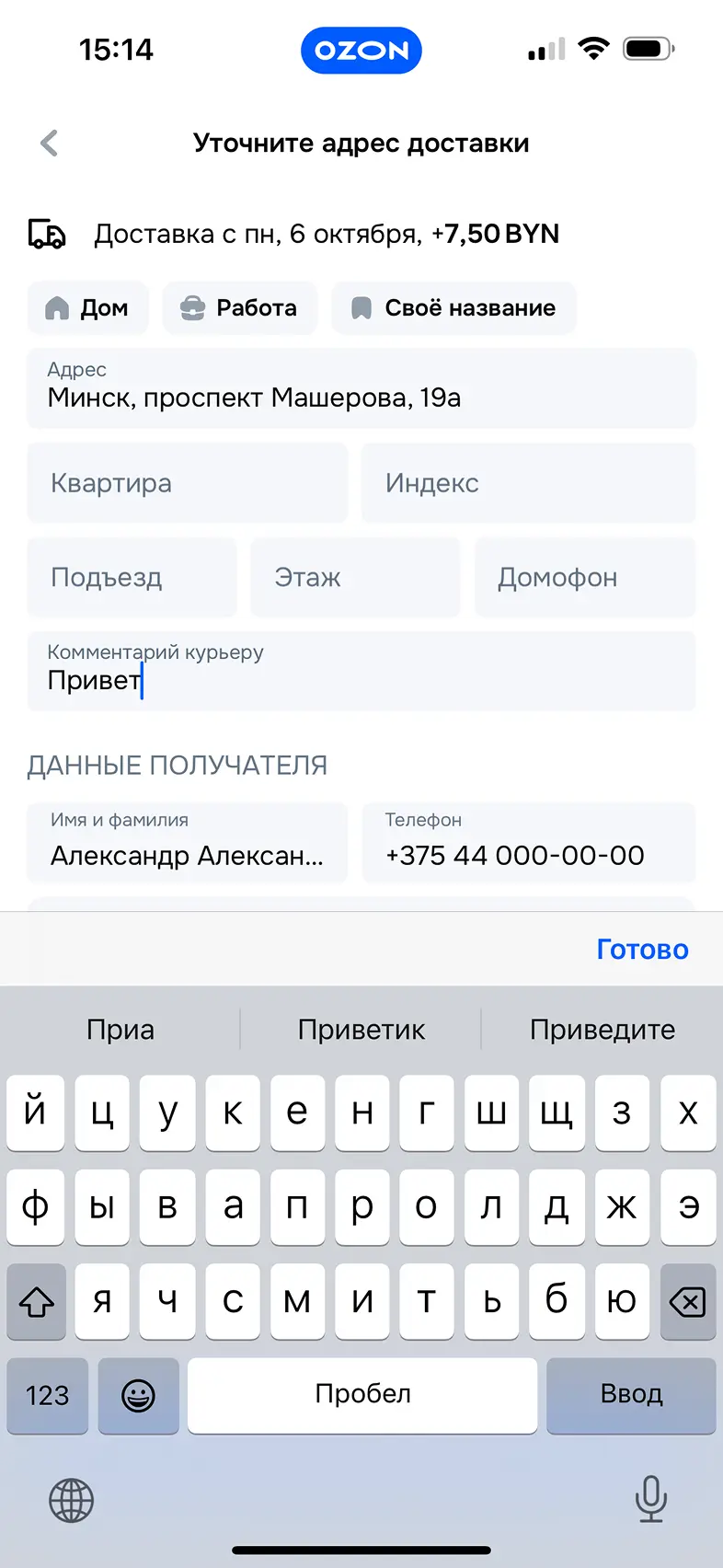Tap Готово to dismiss the keyboard
Screen dimensions: 723x1568
point(642,950)
